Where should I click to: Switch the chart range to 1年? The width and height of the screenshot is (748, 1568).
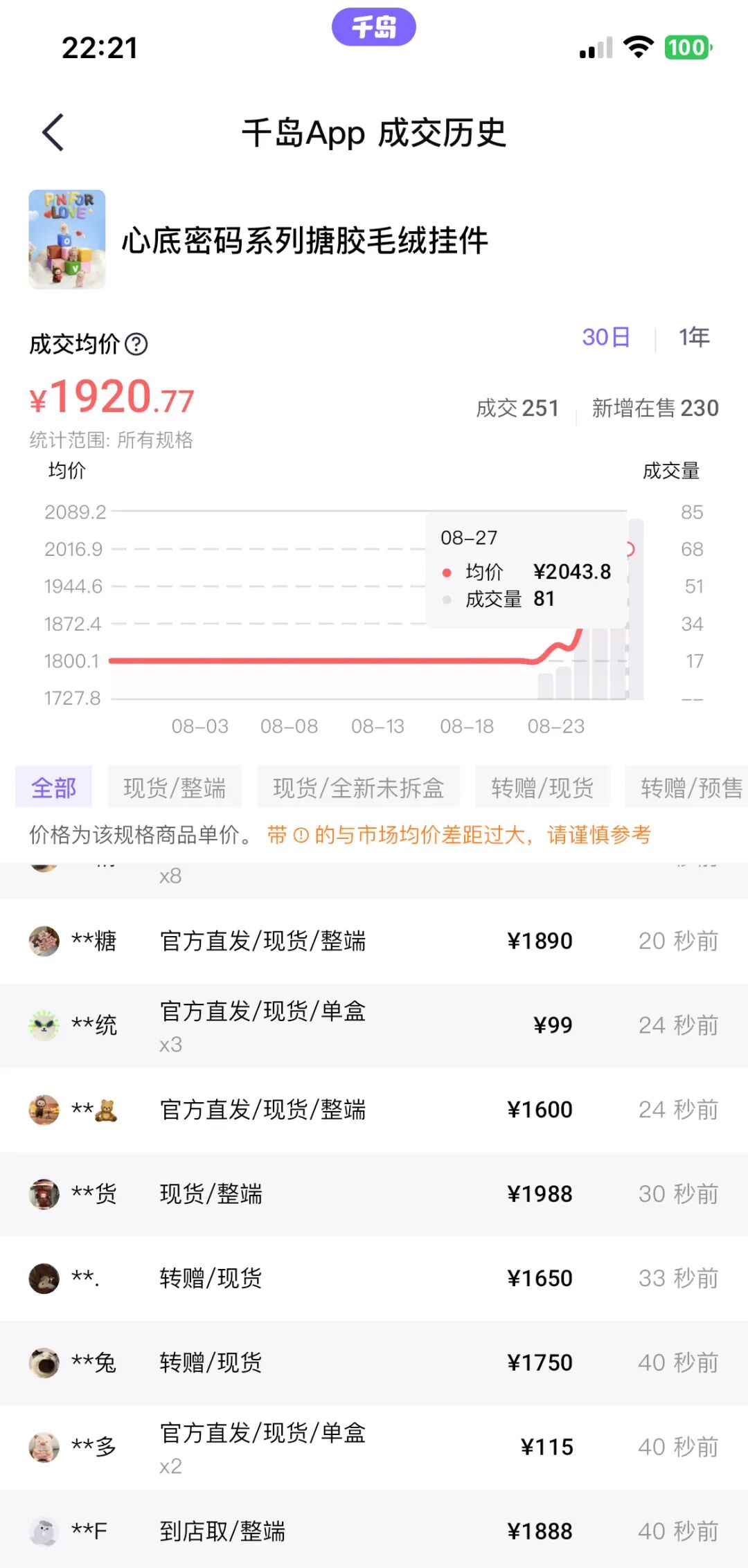tap(694, 337)
